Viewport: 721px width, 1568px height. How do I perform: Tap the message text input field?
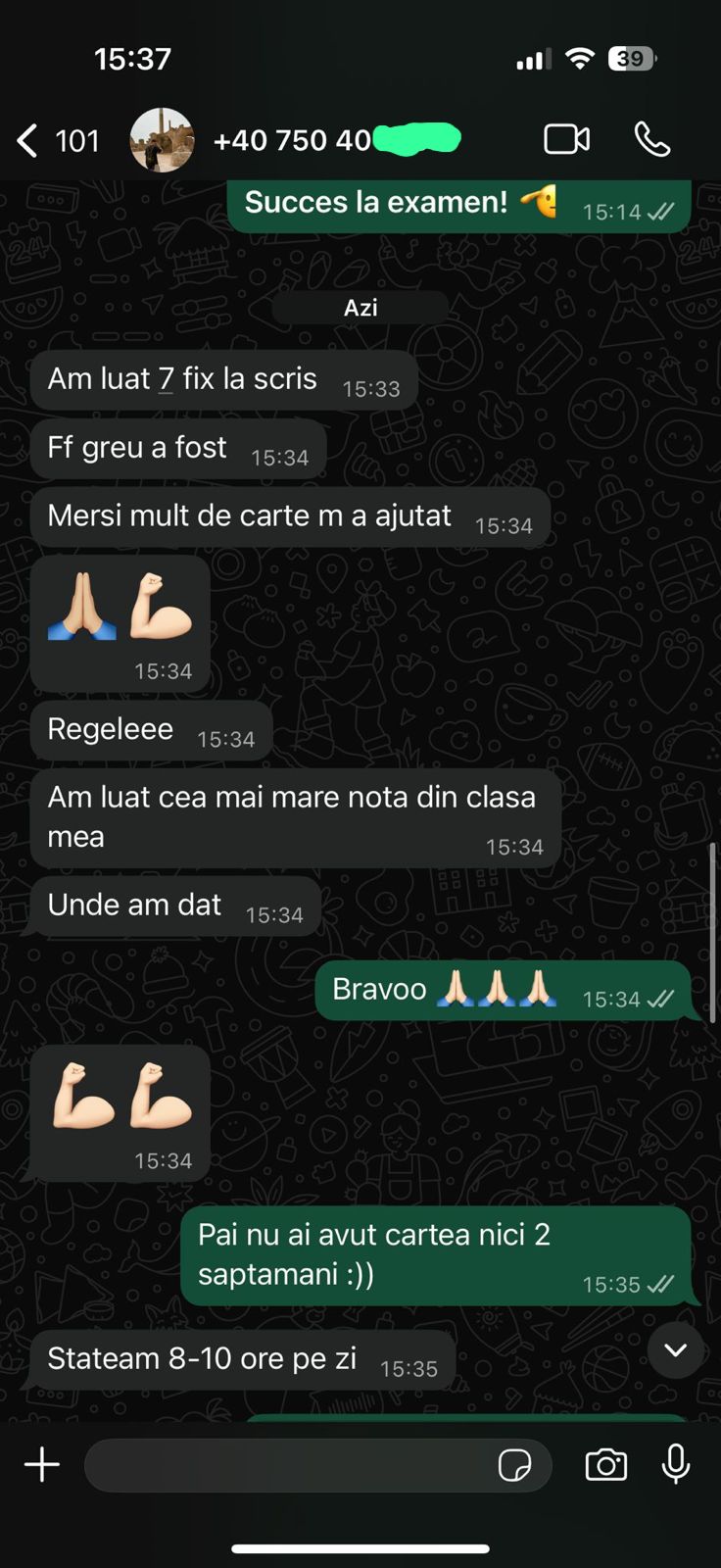[x=294, y=1464]
